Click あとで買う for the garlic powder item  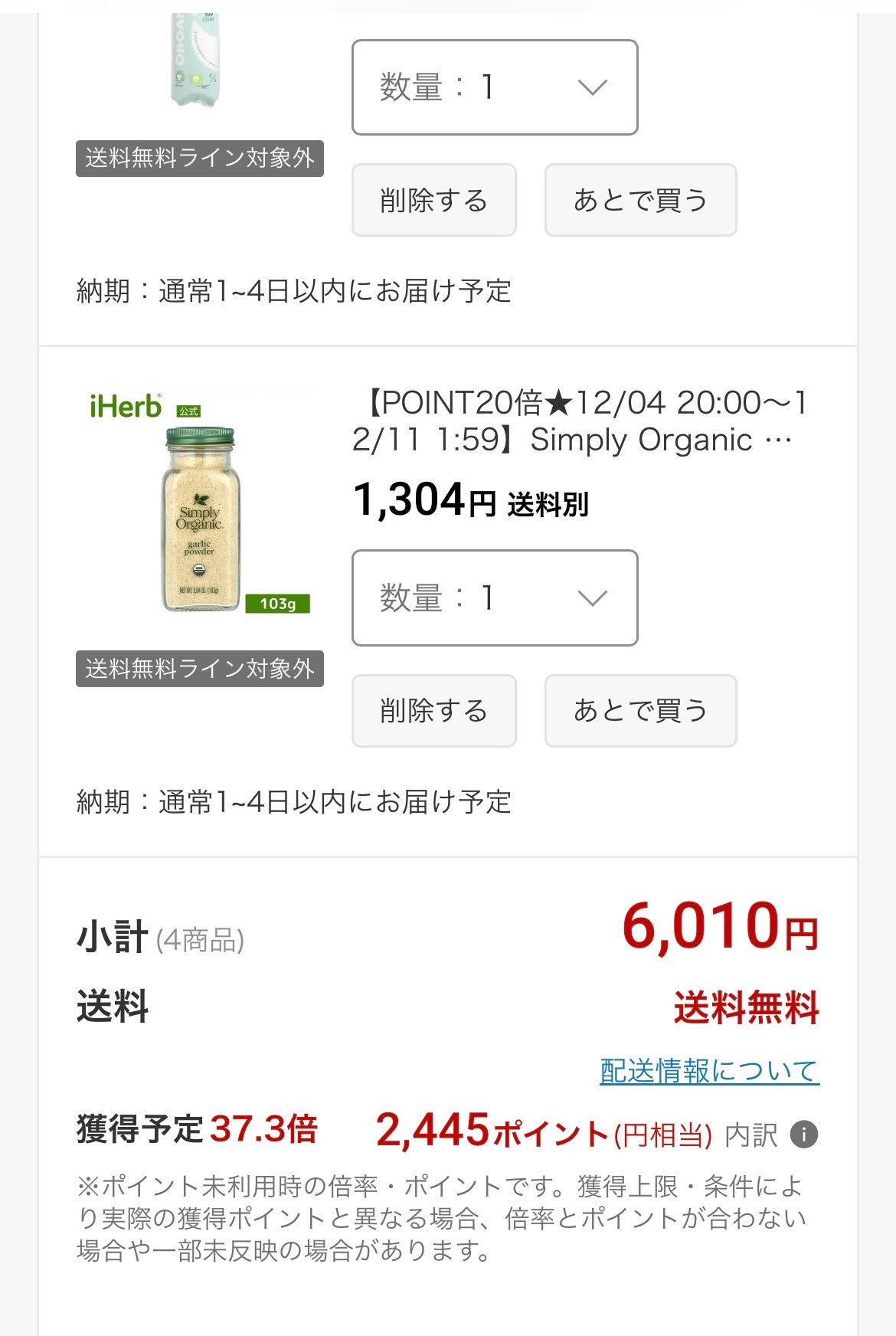coord(640,711)
